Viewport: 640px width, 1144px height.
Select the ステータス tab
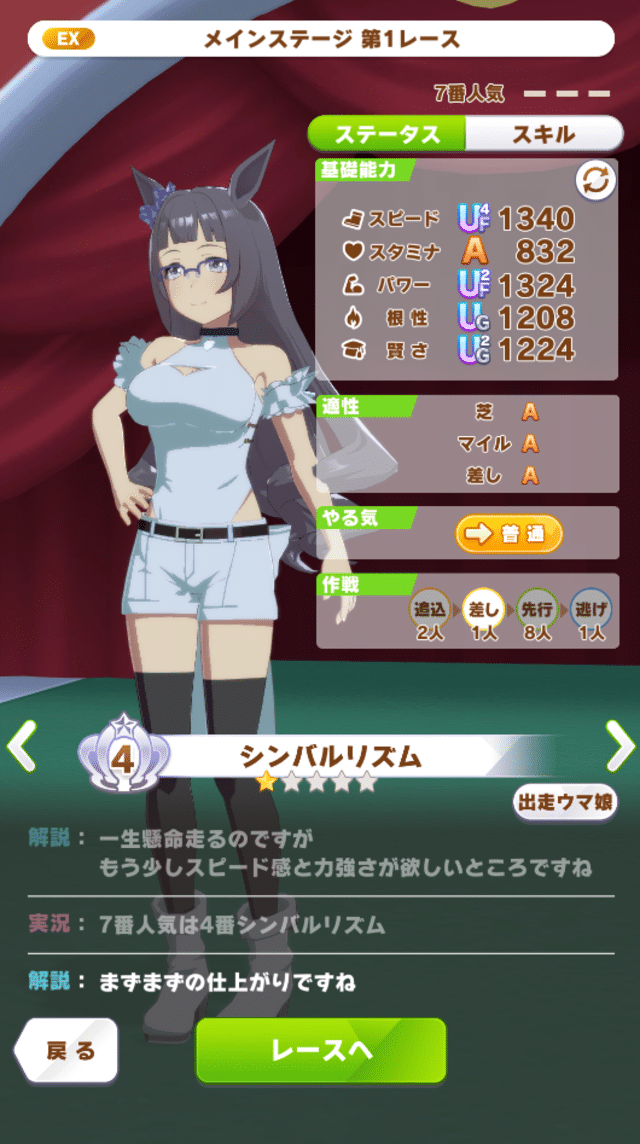387,134
